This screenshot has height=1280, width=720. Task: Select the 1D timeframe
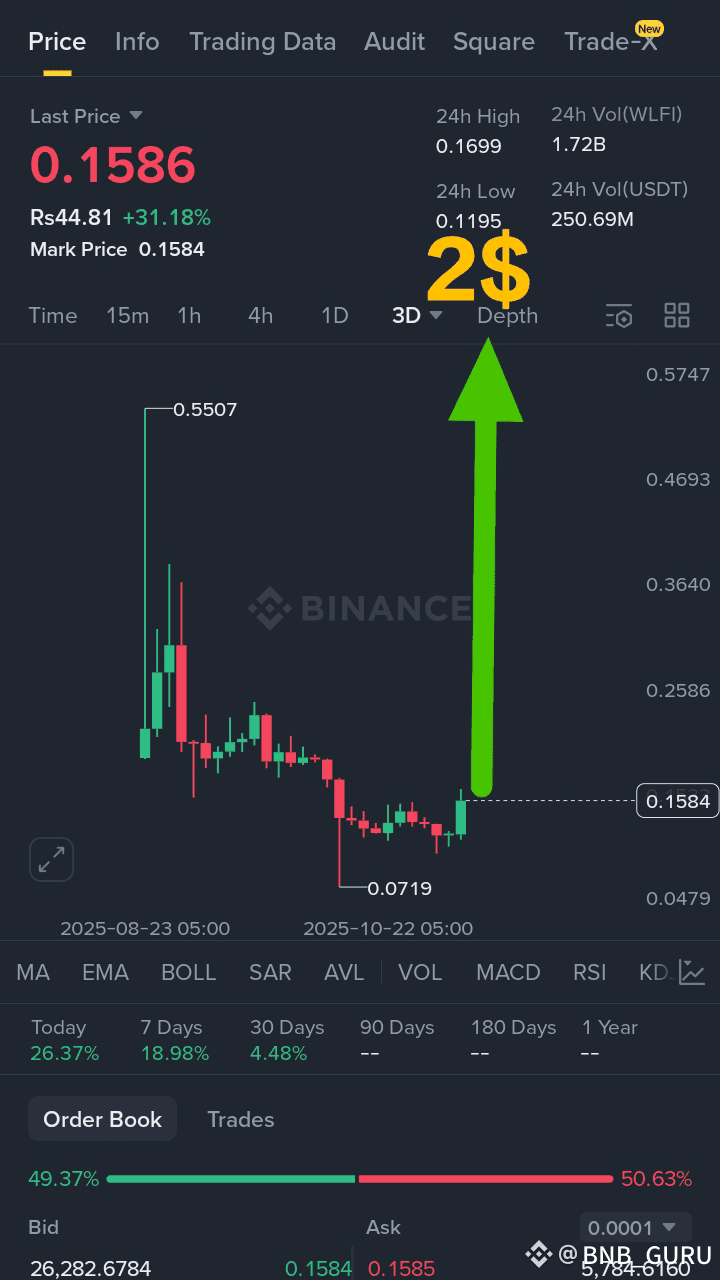coord(334,315)
